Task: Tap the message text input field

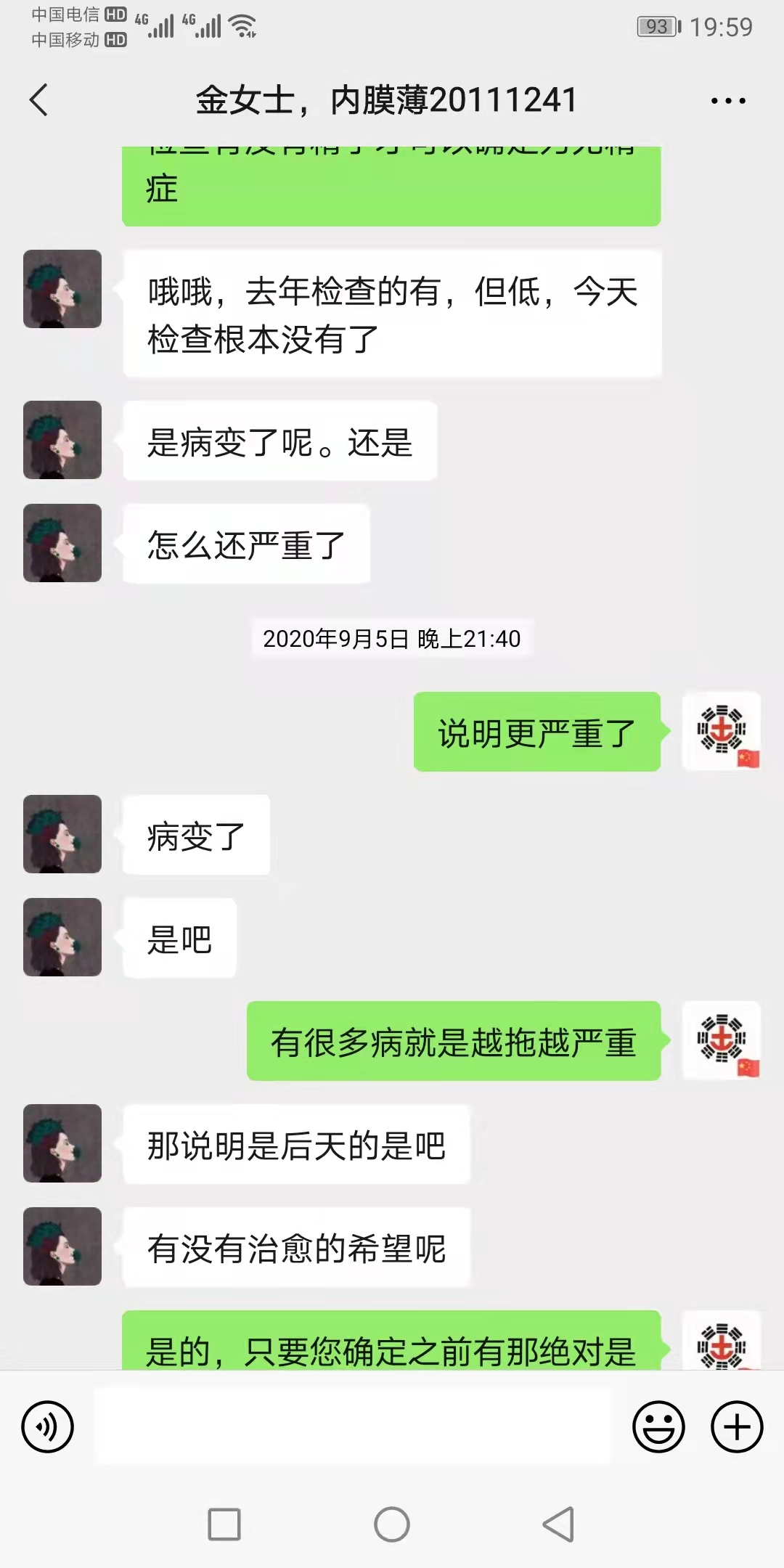Action: 354,1426
